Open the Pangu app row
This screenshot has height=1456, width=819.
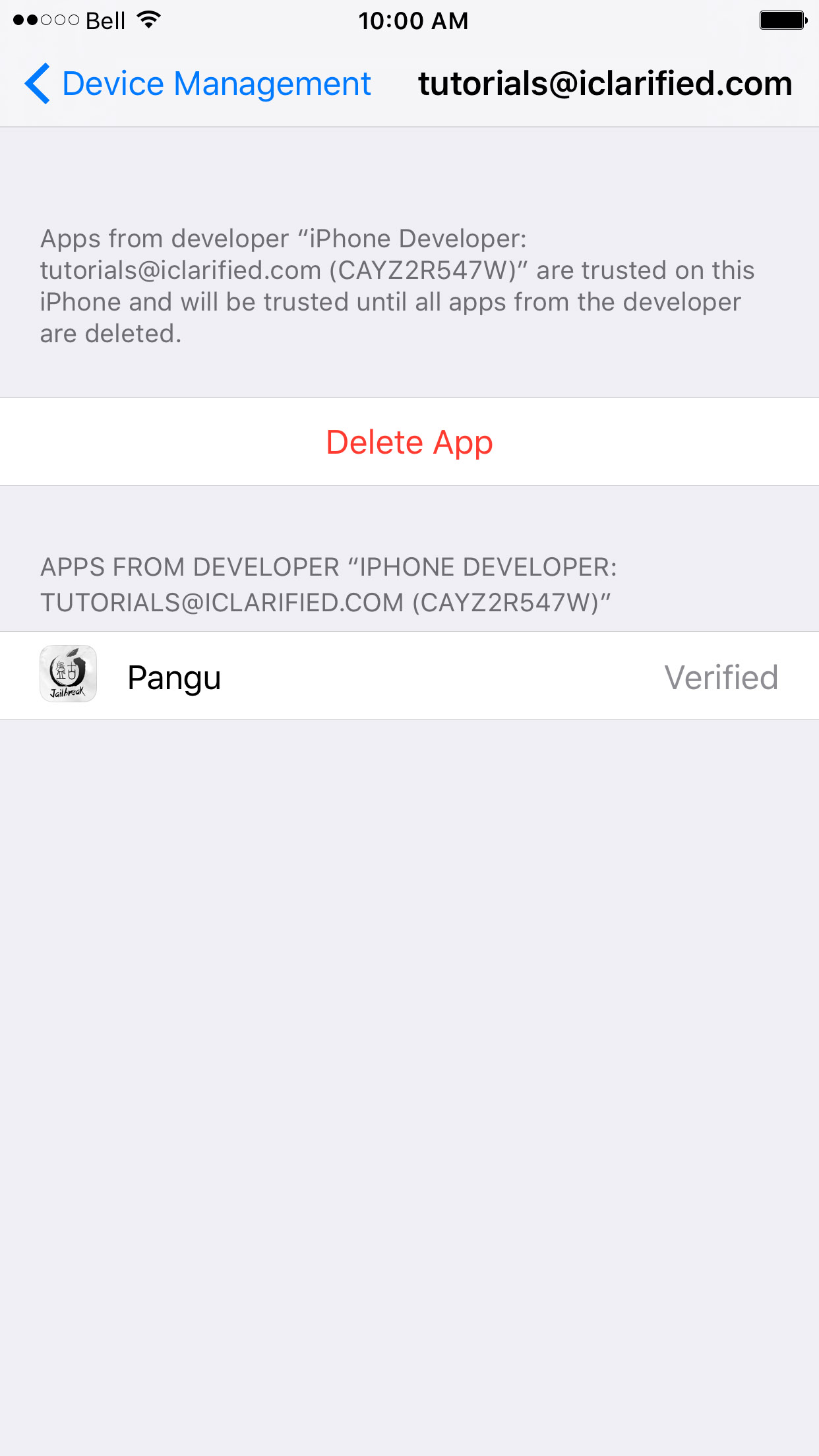(409, 677)
